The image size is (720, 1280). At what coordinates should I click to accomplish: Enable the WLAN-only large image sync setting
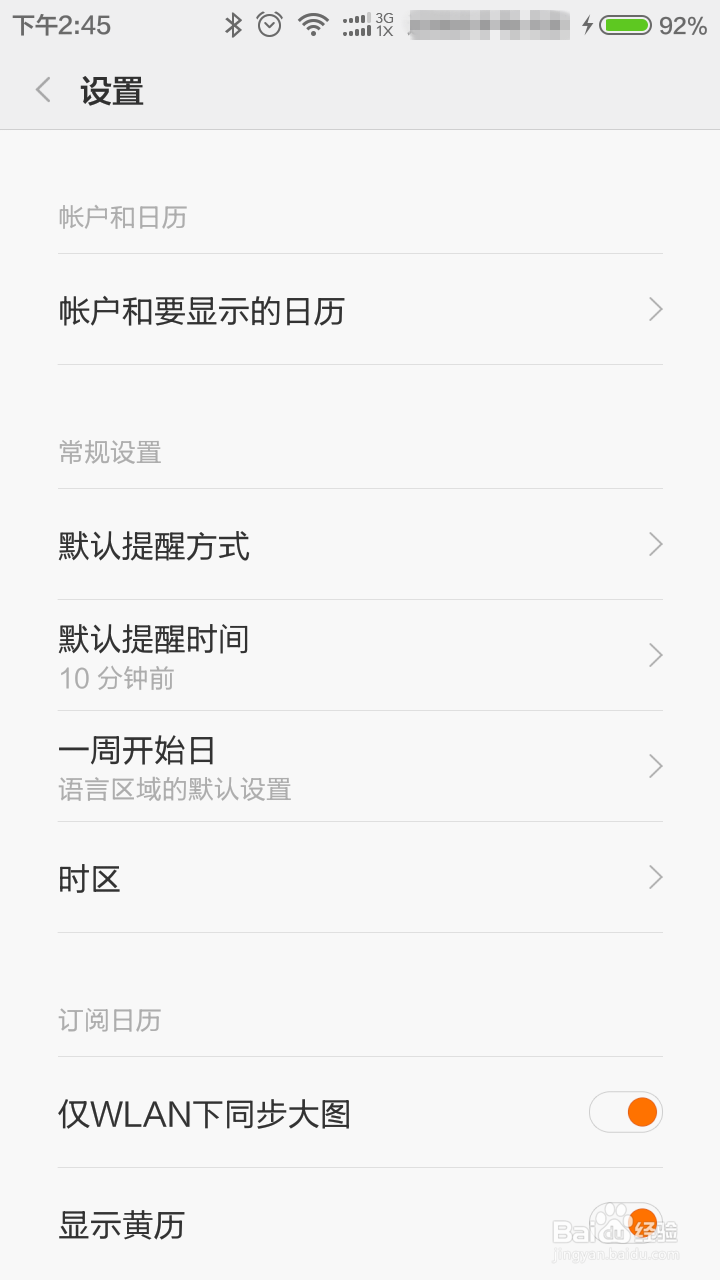tap(625, 1112)
